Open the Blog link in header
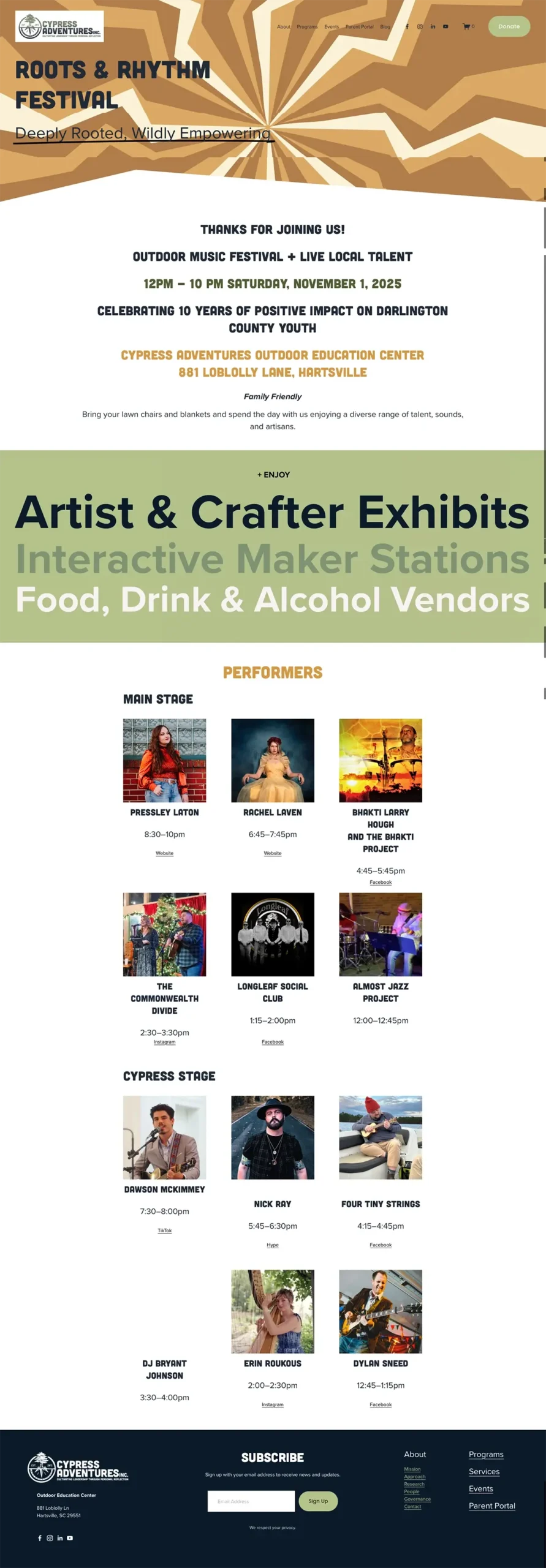 tap(385, 27)
